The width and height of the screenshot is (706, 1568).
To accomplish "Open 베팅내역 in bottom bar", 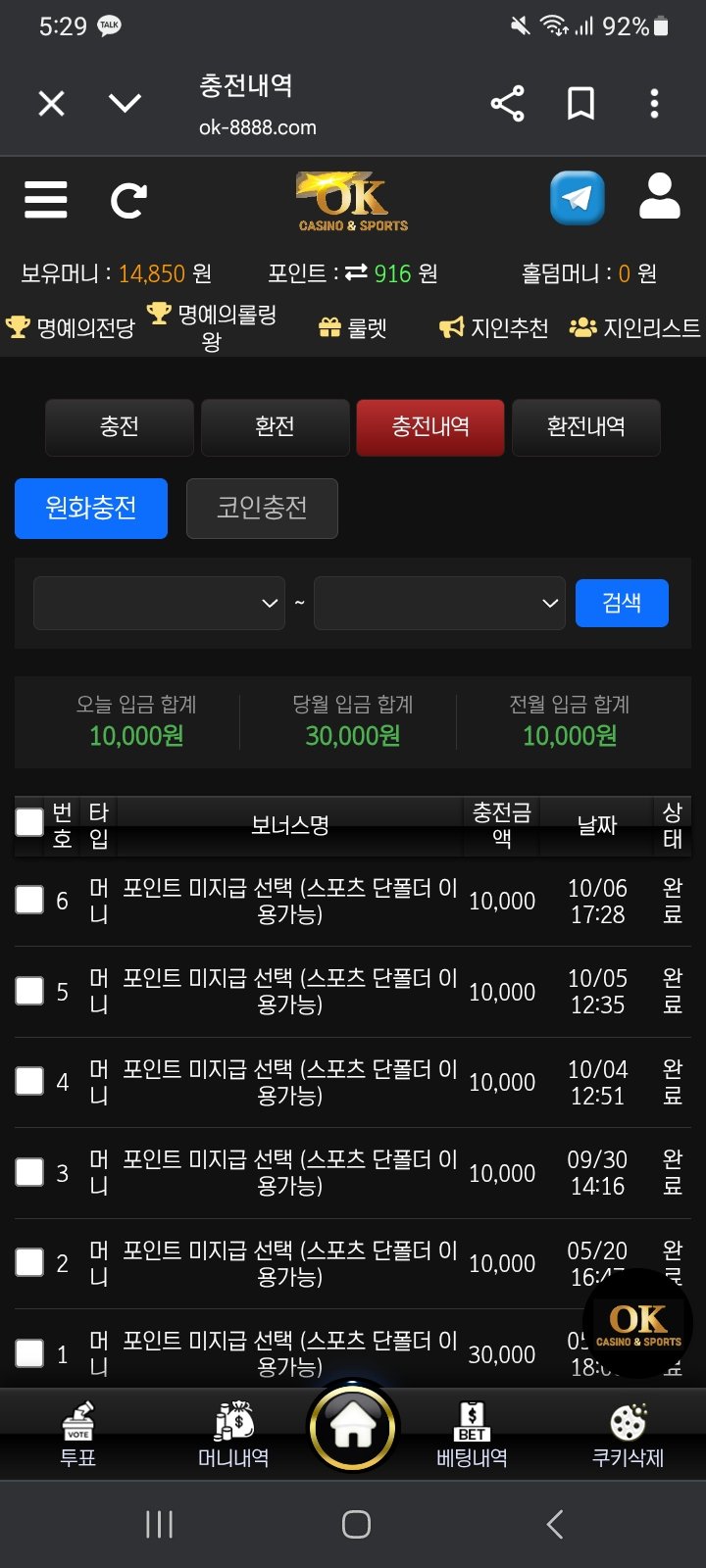I will click(472, 1434).
